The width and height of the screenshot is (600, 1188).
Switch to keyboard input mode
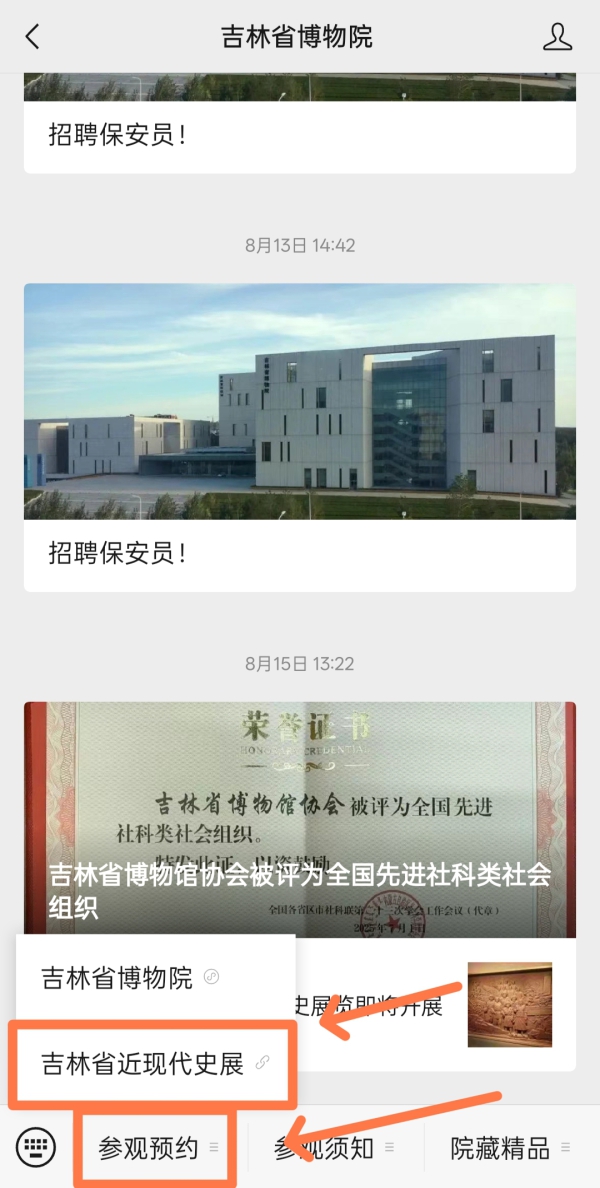click(36, 1148)
